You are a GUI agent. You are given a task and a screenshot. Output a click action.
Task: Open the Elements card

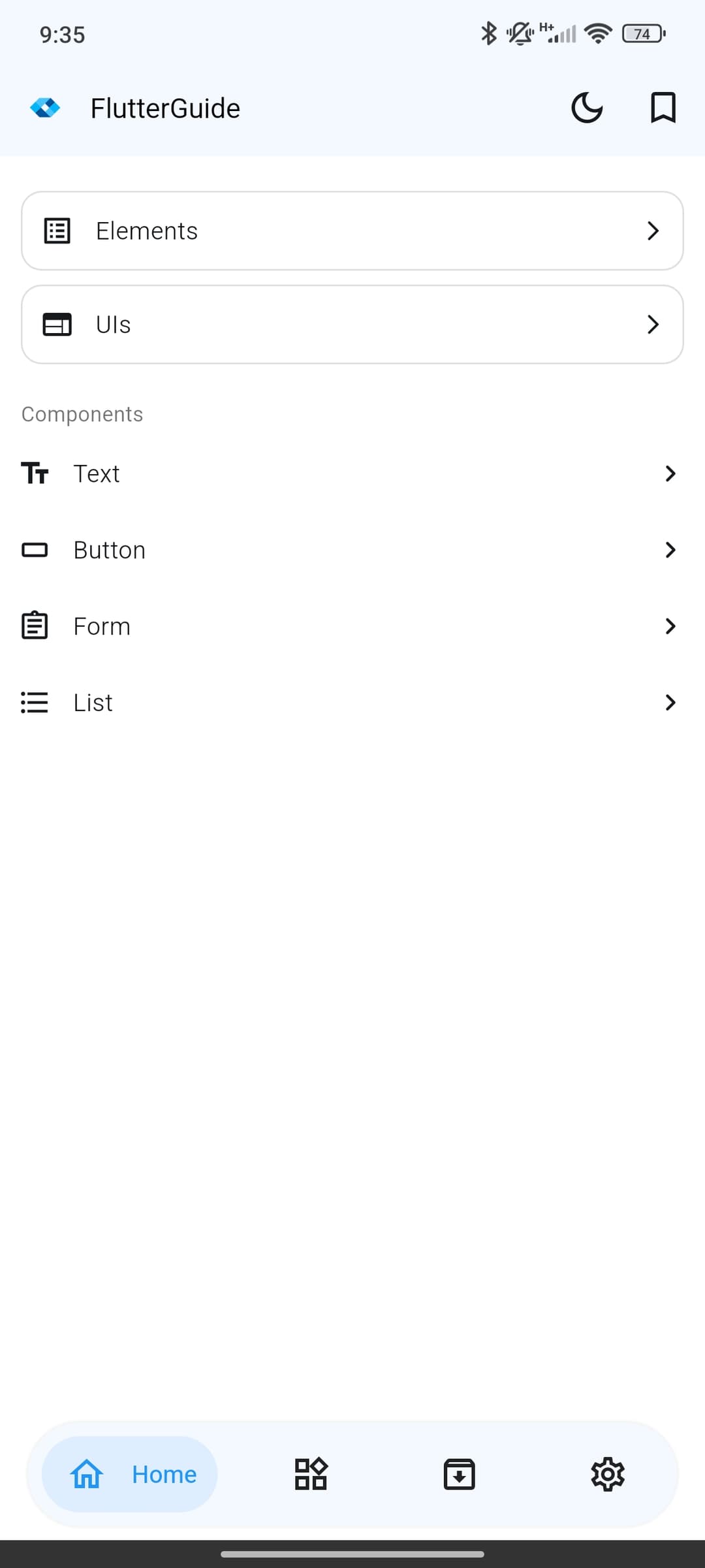click(x=352, y=231)
